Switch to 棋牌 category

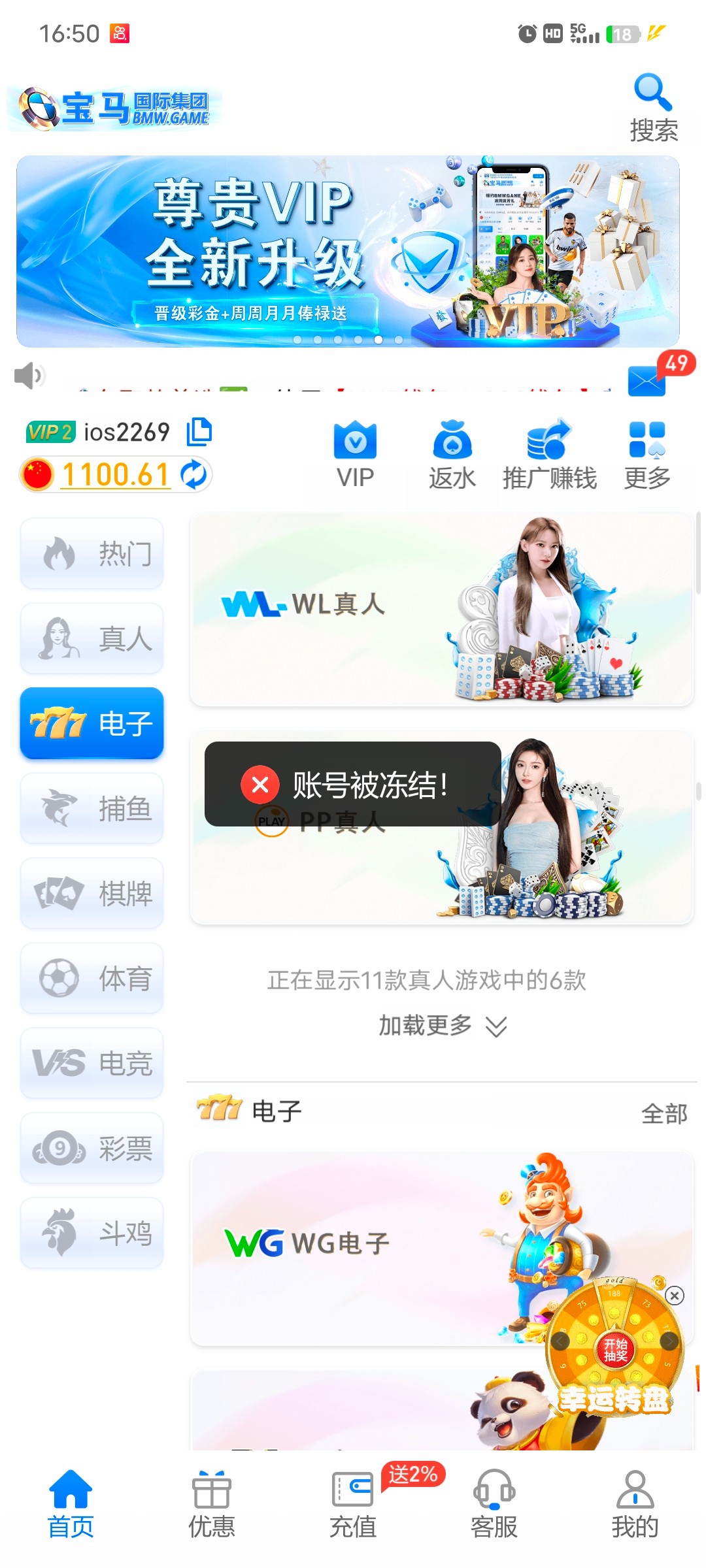coord(92,894)
